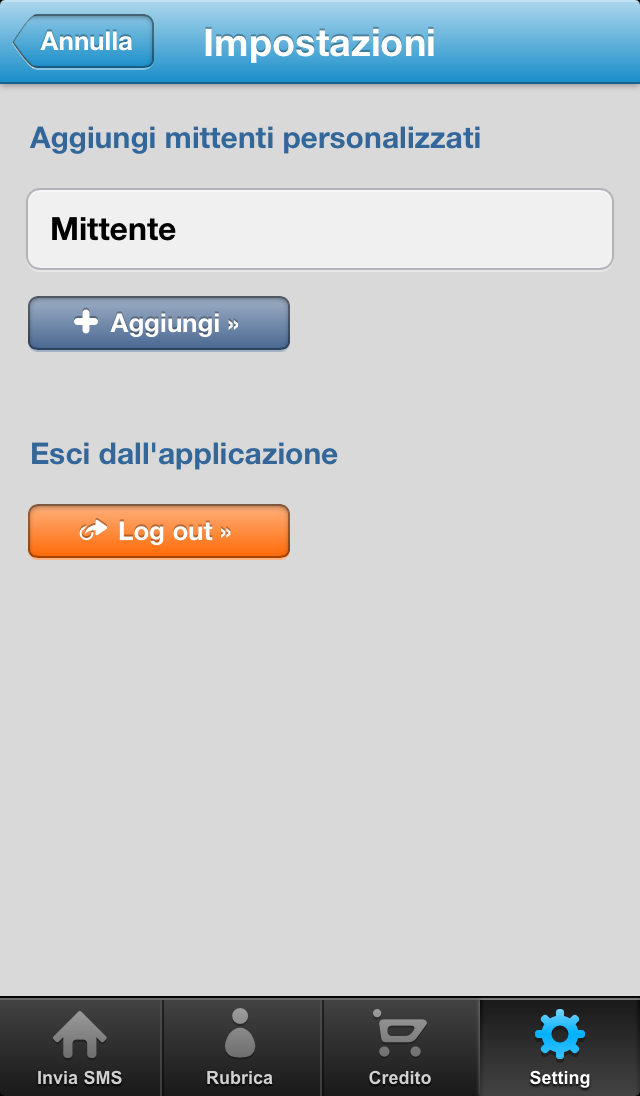Switch to the Invia SMS tab
This screenshot has width=640, height=1096.
(x=80, y=1047)
